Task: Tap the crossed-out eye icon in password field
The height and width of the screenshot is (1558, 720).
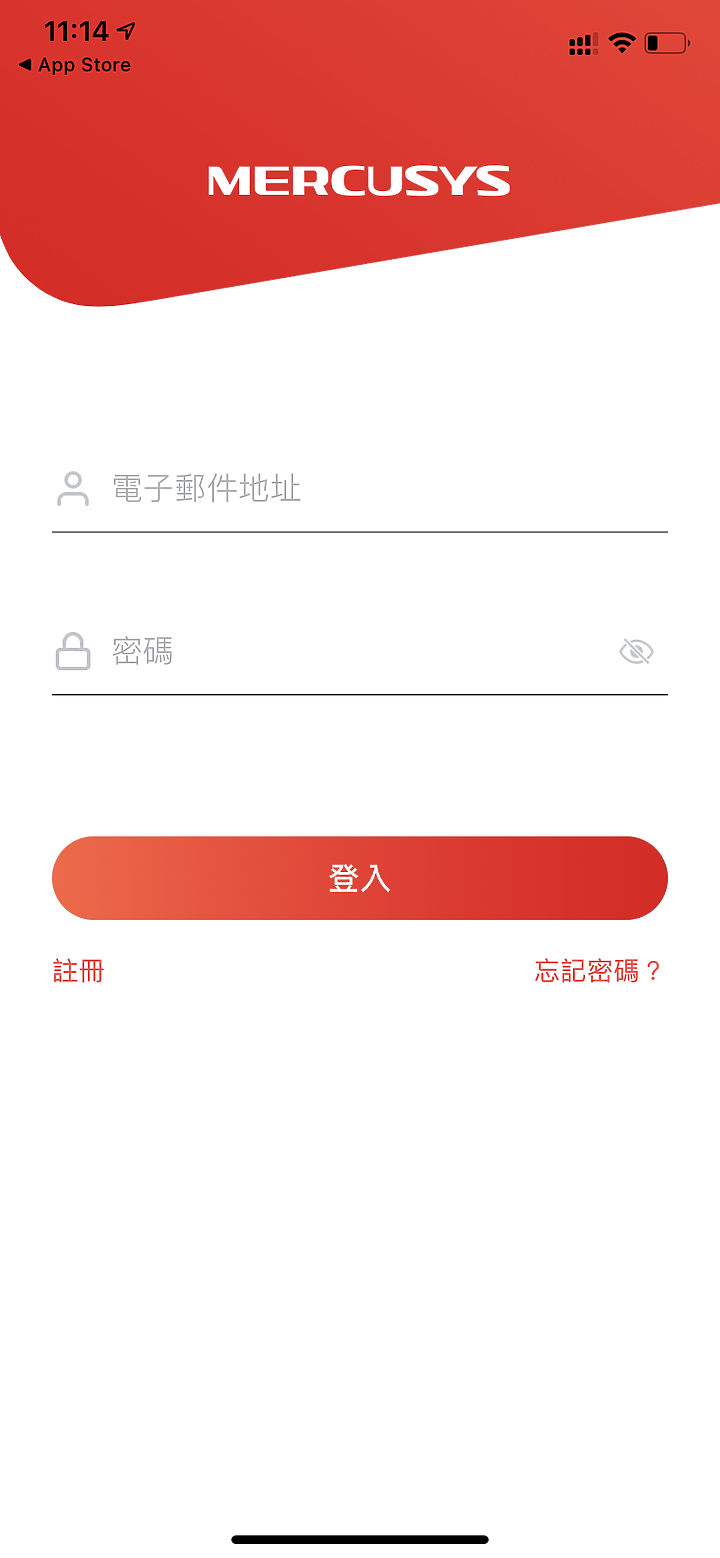Action: click(636, 651)
